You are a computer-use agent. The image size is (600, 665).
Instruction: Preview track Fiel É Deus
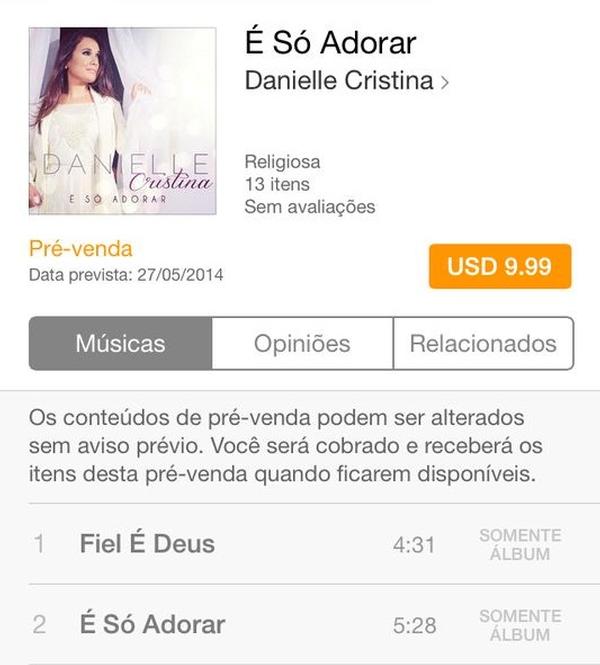coord(147,544)
